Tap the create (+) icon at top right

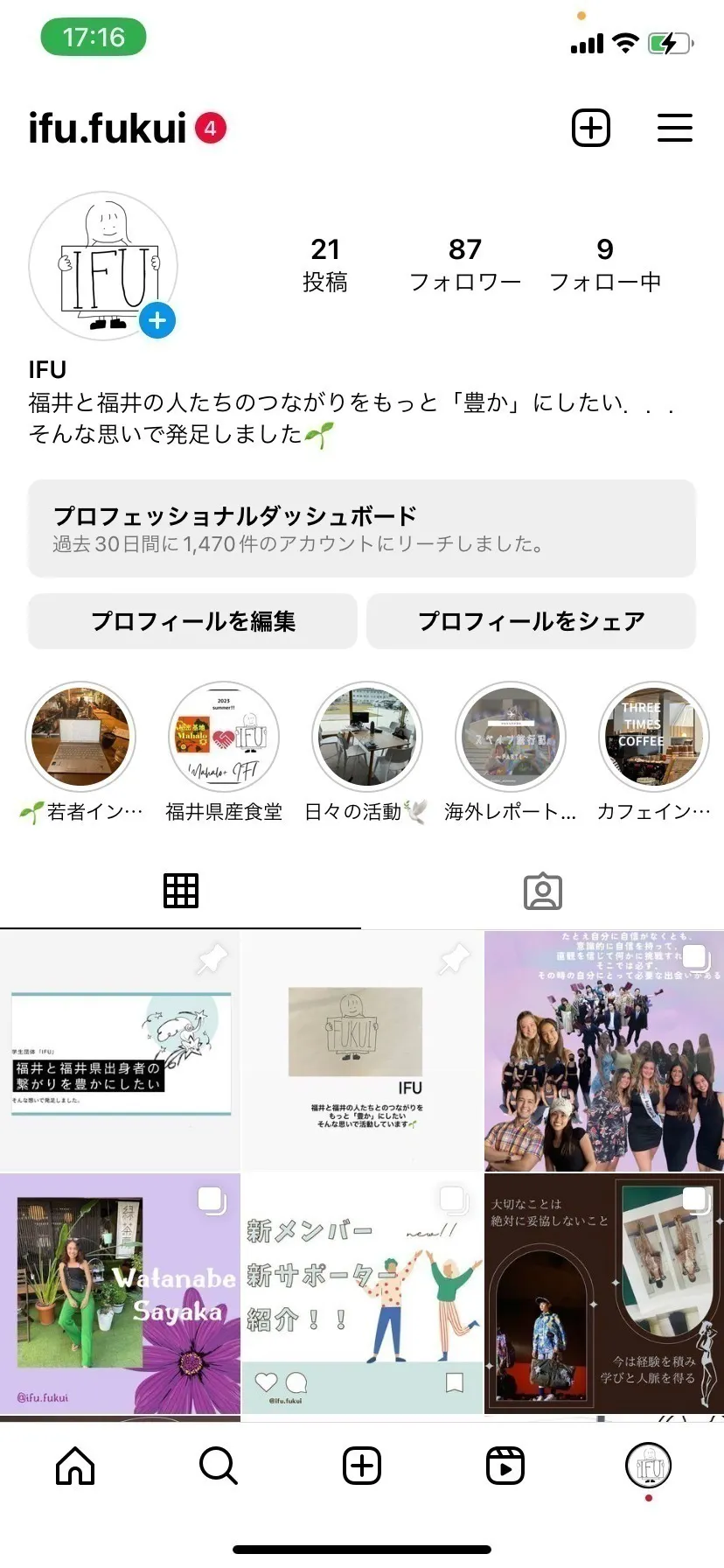tap(591, 128)
